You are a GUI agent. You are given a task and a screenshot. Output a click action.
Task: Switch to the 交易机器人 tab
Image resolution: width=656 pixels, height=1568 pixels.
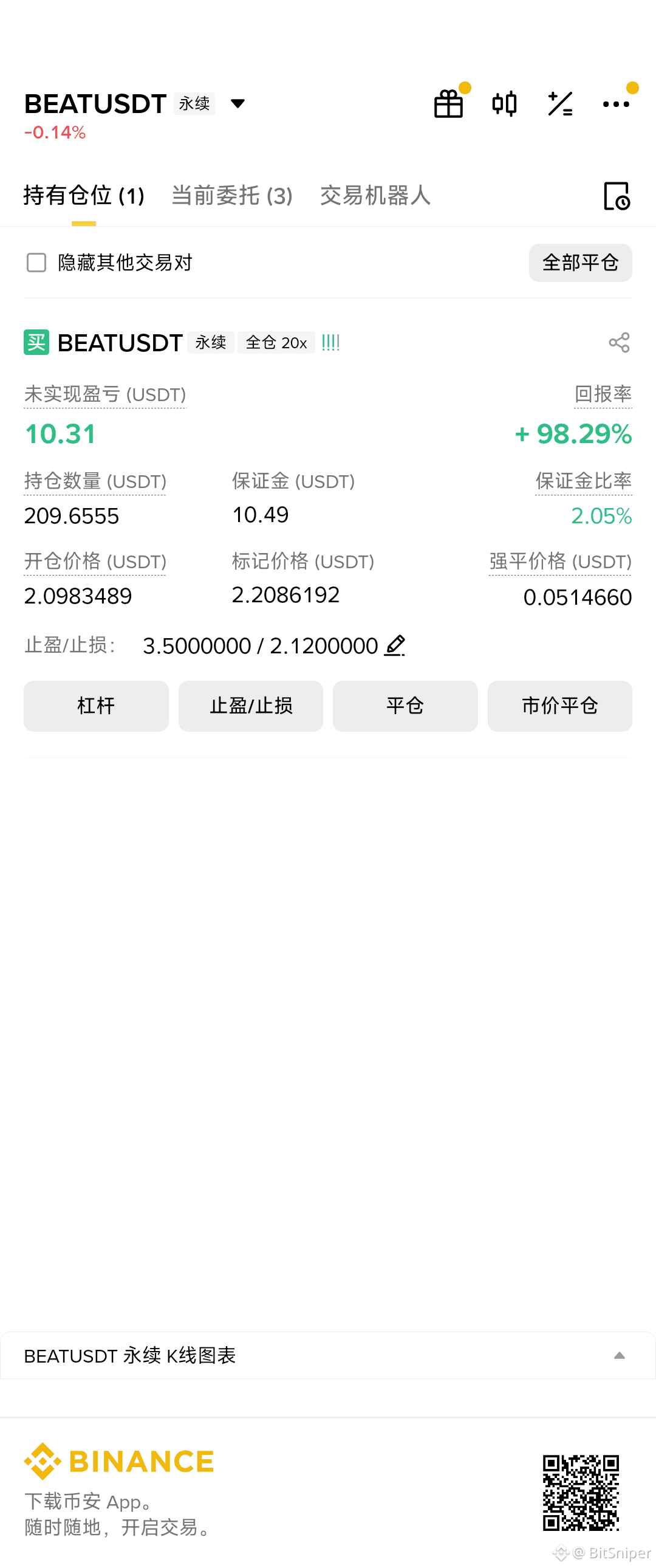point(375,195)
